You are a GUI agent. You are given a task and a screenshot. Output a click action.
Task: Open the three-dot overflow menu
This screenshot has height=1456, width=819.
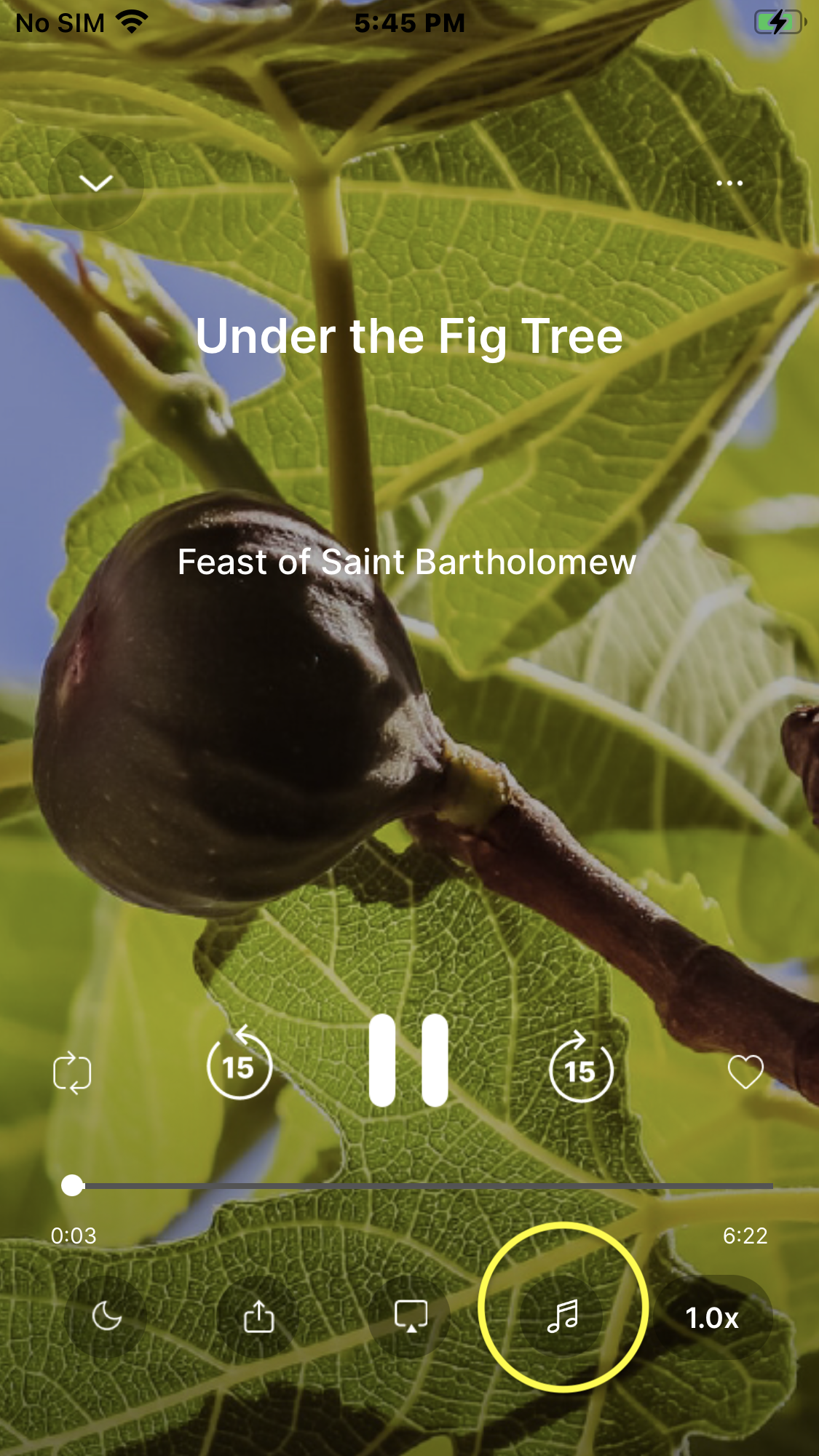click(729, 183)
